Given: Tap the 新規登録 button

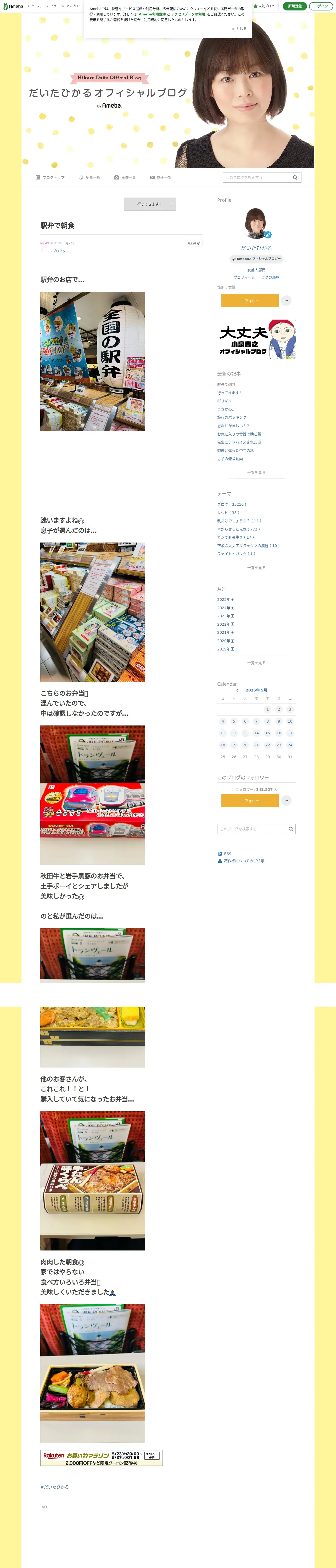Looking at the screenshot, I should pyautogui.click(x=295, y=6).
